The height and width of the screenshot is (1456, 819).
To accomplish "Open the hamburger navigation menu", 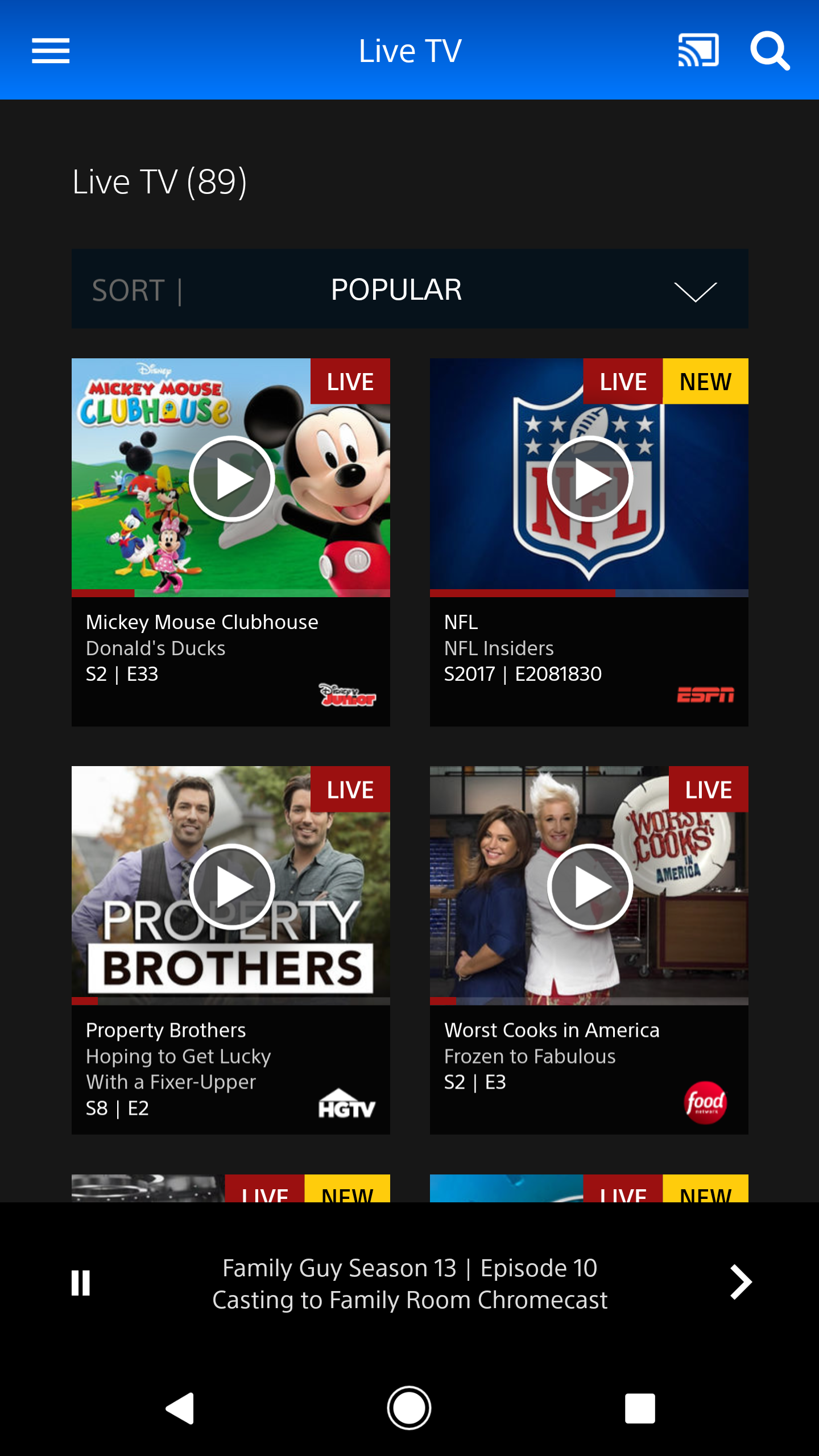I will point(51,51).
